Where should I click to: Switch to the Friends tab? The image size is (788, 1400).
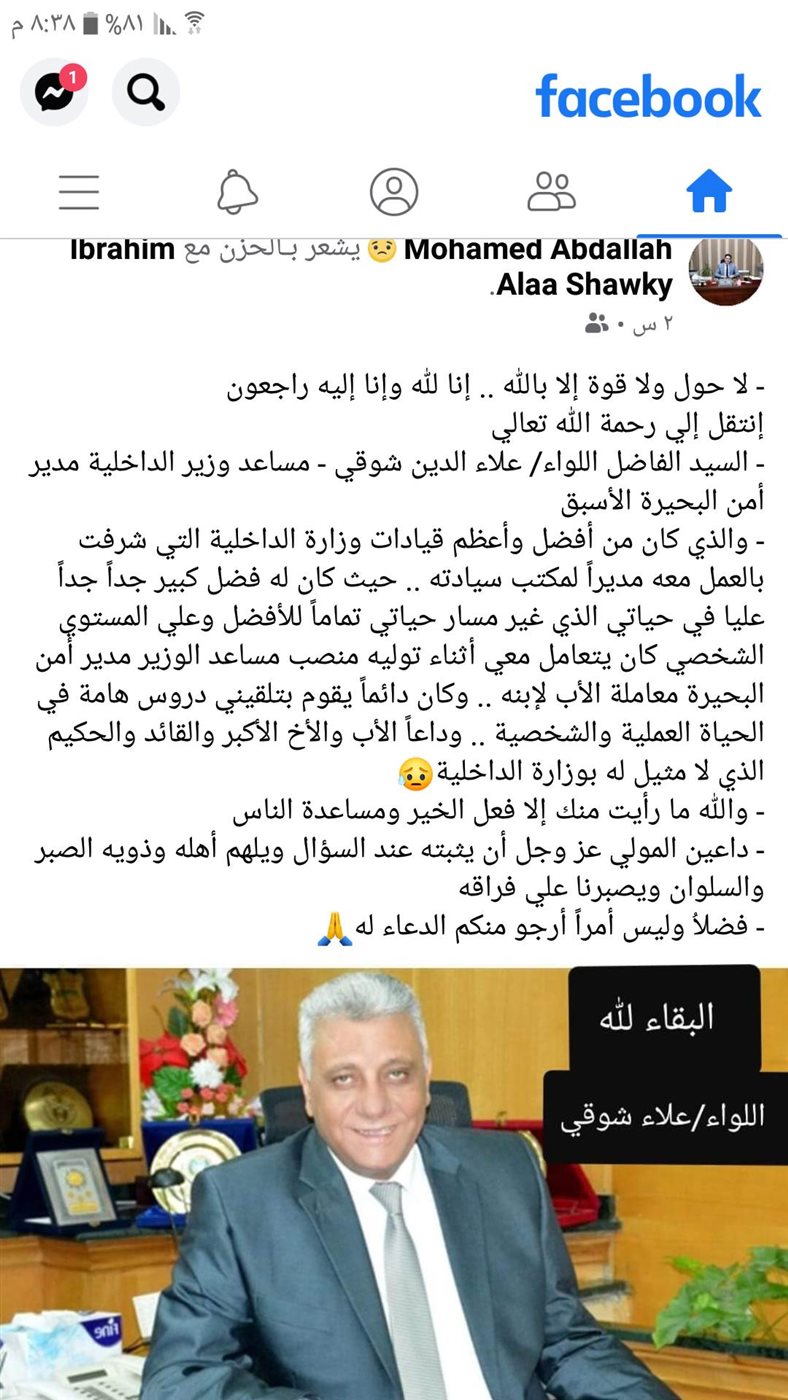(x=551, y=193)
